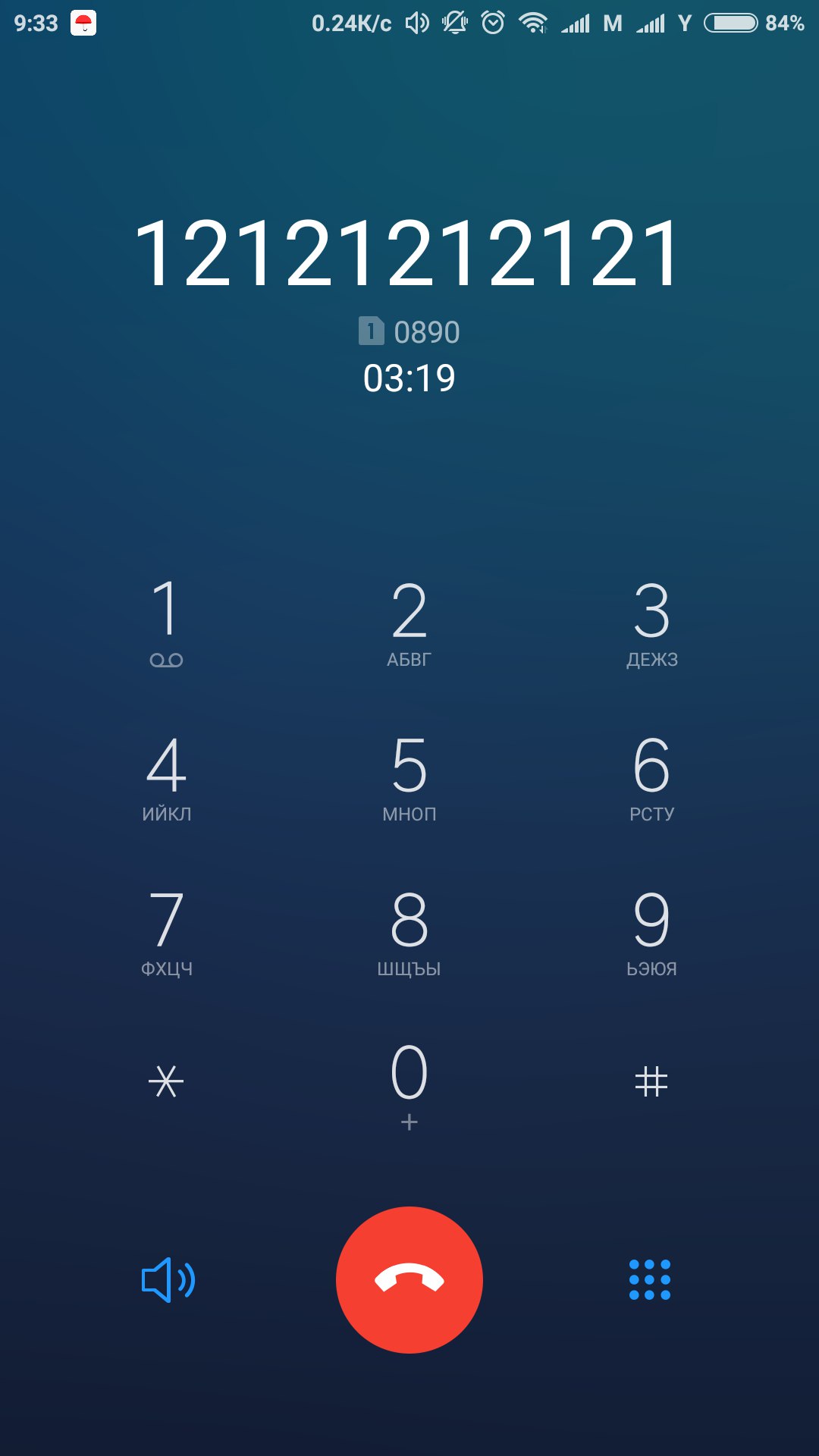Tap the star key
Image resolution: width=819 pixels, height=1456 pixels.
click(166, 1081)
